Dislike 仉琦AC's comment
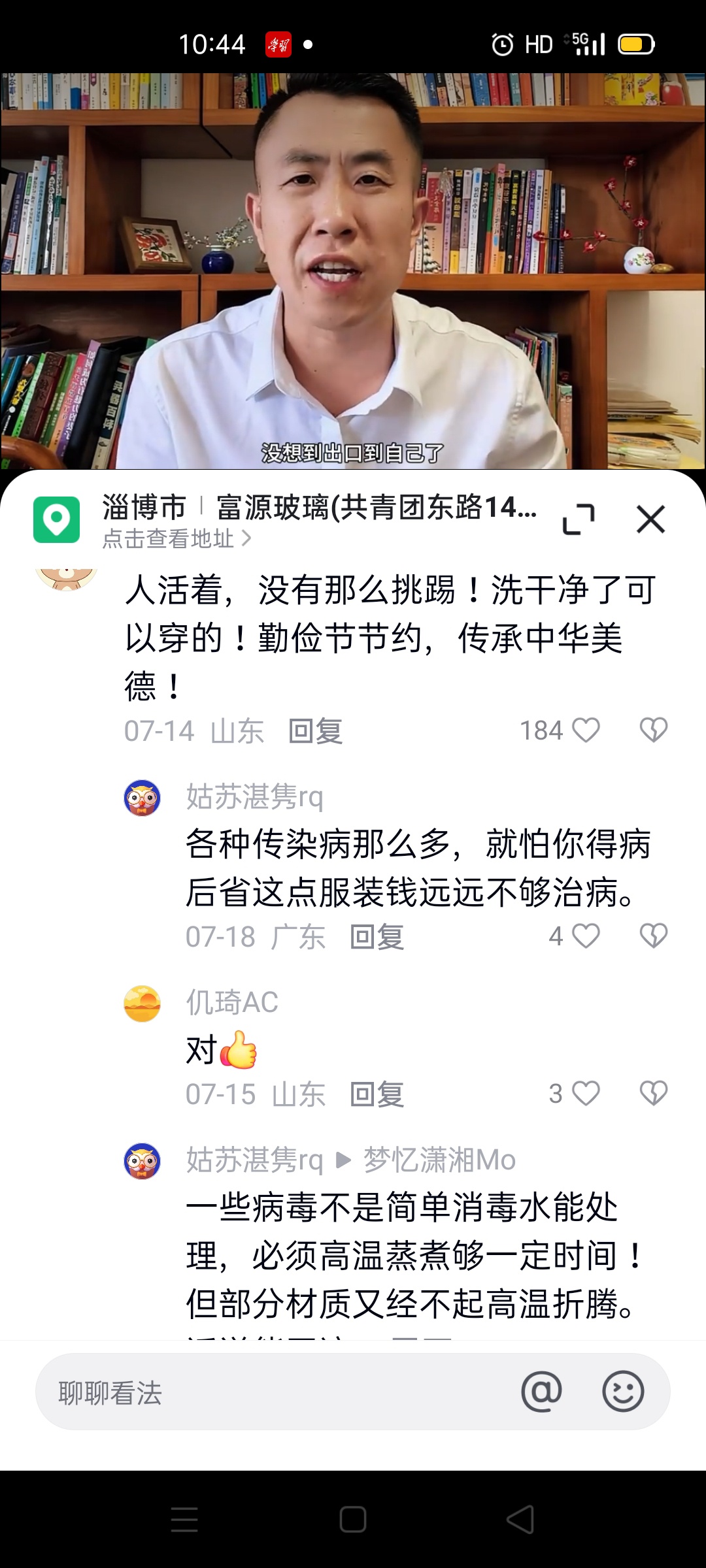 653,1093
